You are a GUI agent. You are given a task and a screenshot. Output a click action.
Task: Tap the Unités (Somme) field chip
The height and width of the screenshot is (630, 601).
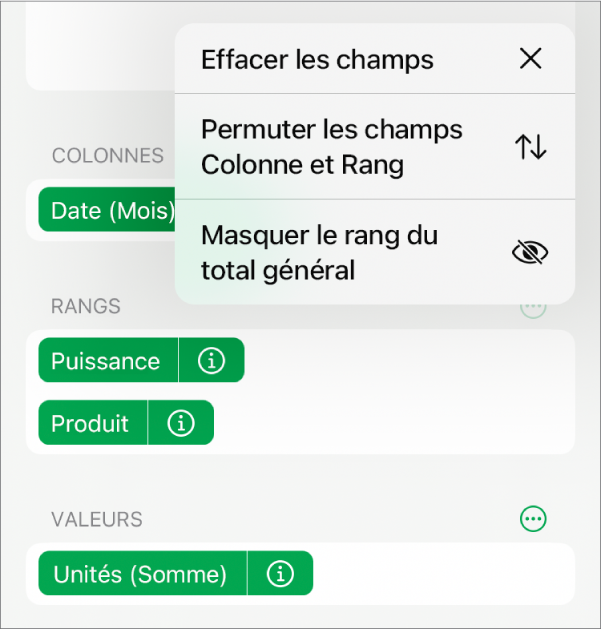(x=140, y=575)
